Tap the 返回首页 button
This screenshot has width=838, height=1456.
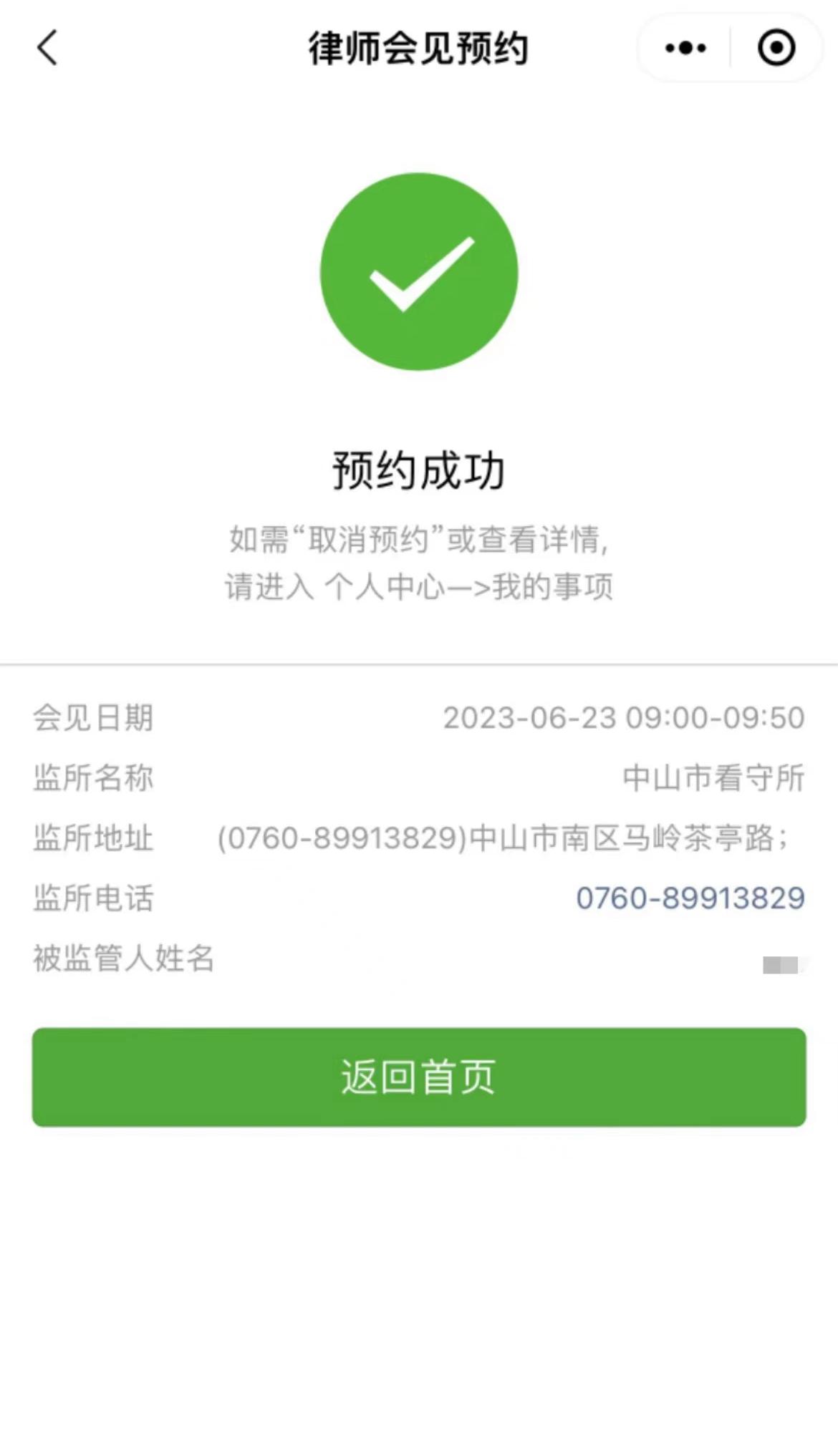point(419,1077)
